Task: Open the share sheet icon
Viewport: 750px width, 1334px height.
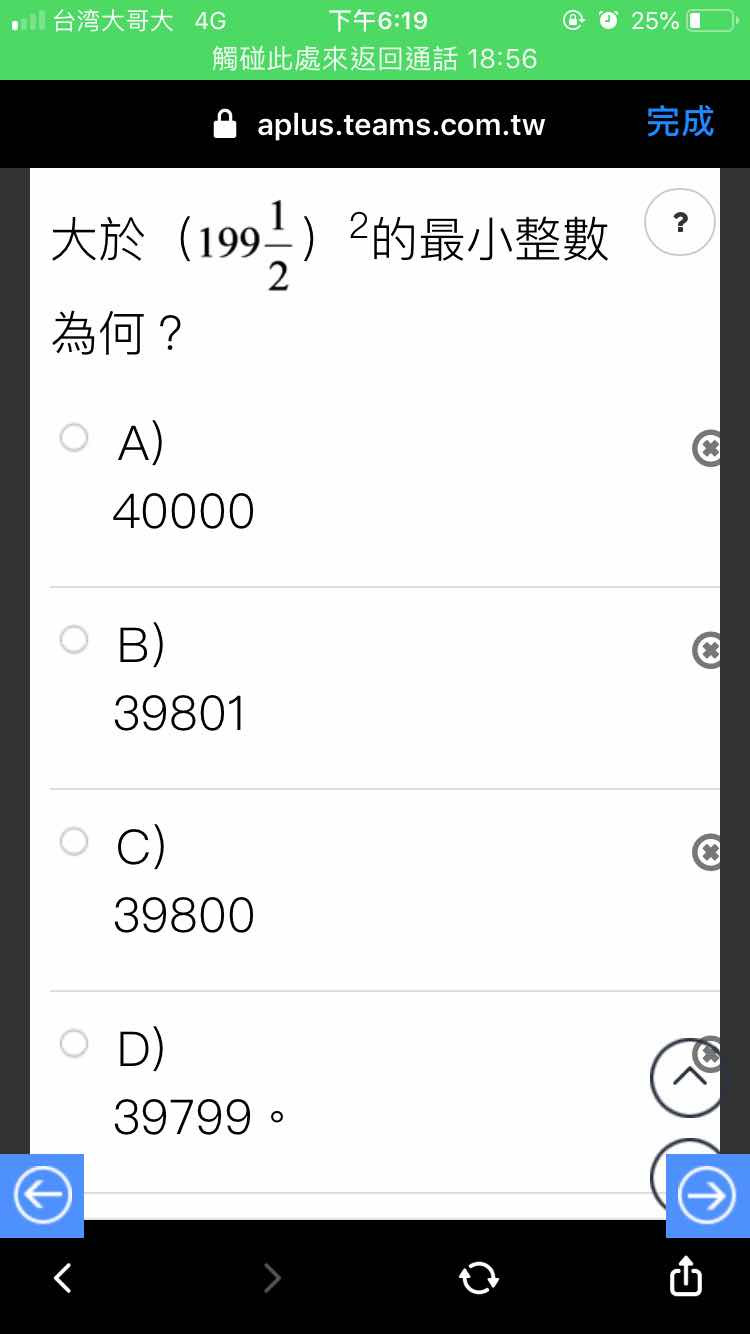Action: [x=685, y=1276]
